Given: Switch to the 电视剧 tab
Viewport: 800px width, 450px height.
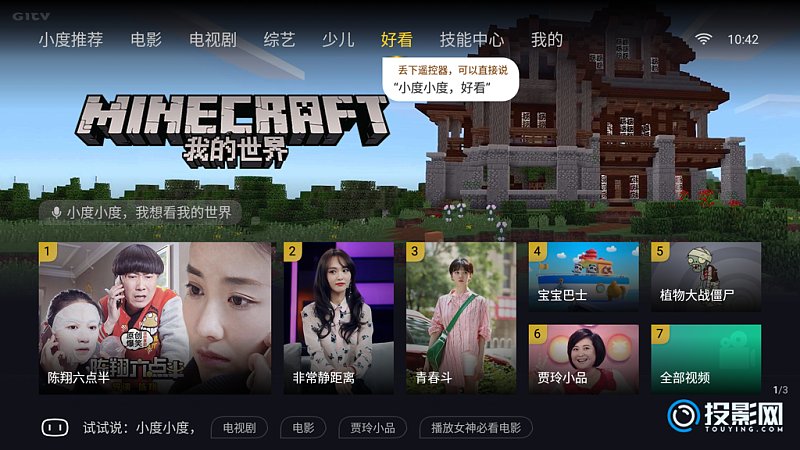Looking at the screenshot, I should coord(212,40).
